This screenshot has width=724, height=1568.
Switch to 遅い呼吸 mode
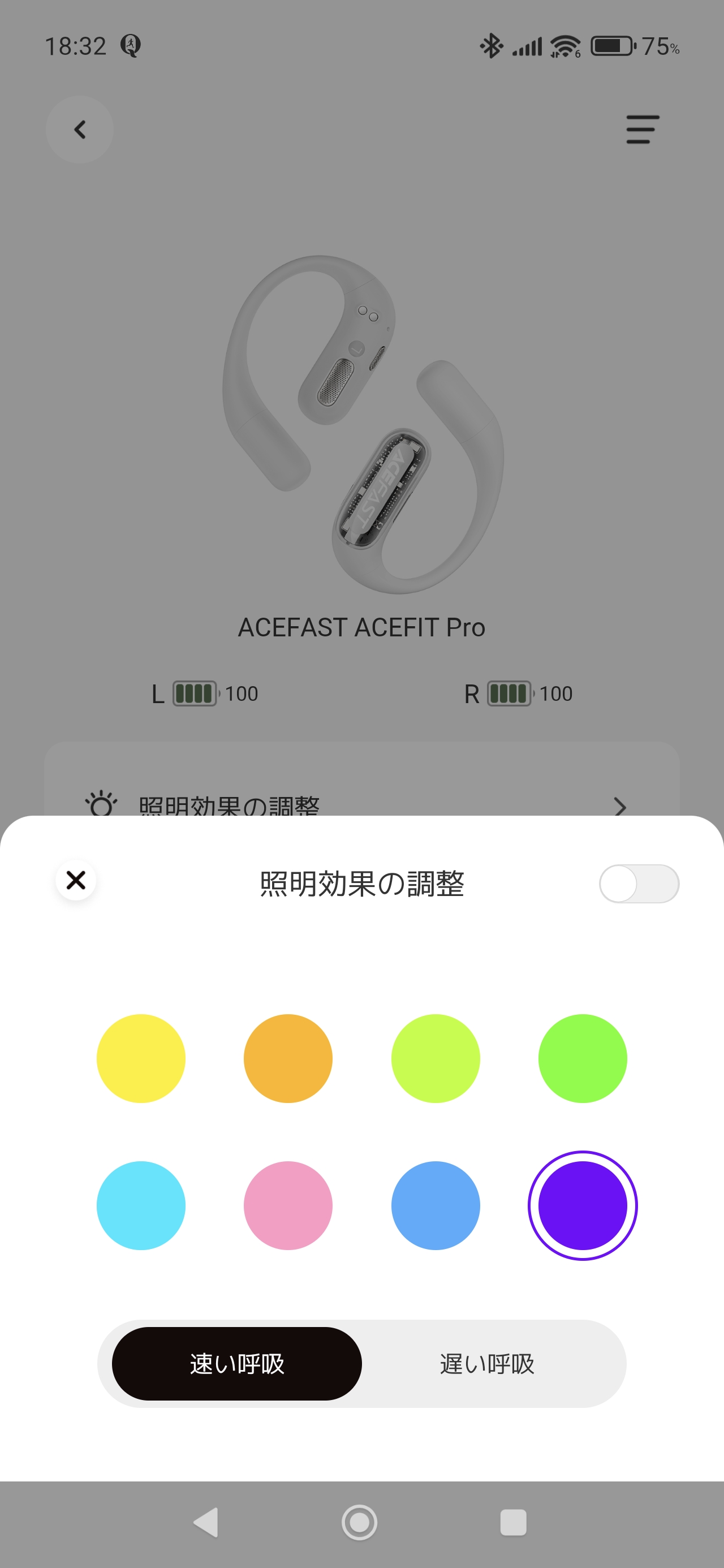(x=487, y=1364)
